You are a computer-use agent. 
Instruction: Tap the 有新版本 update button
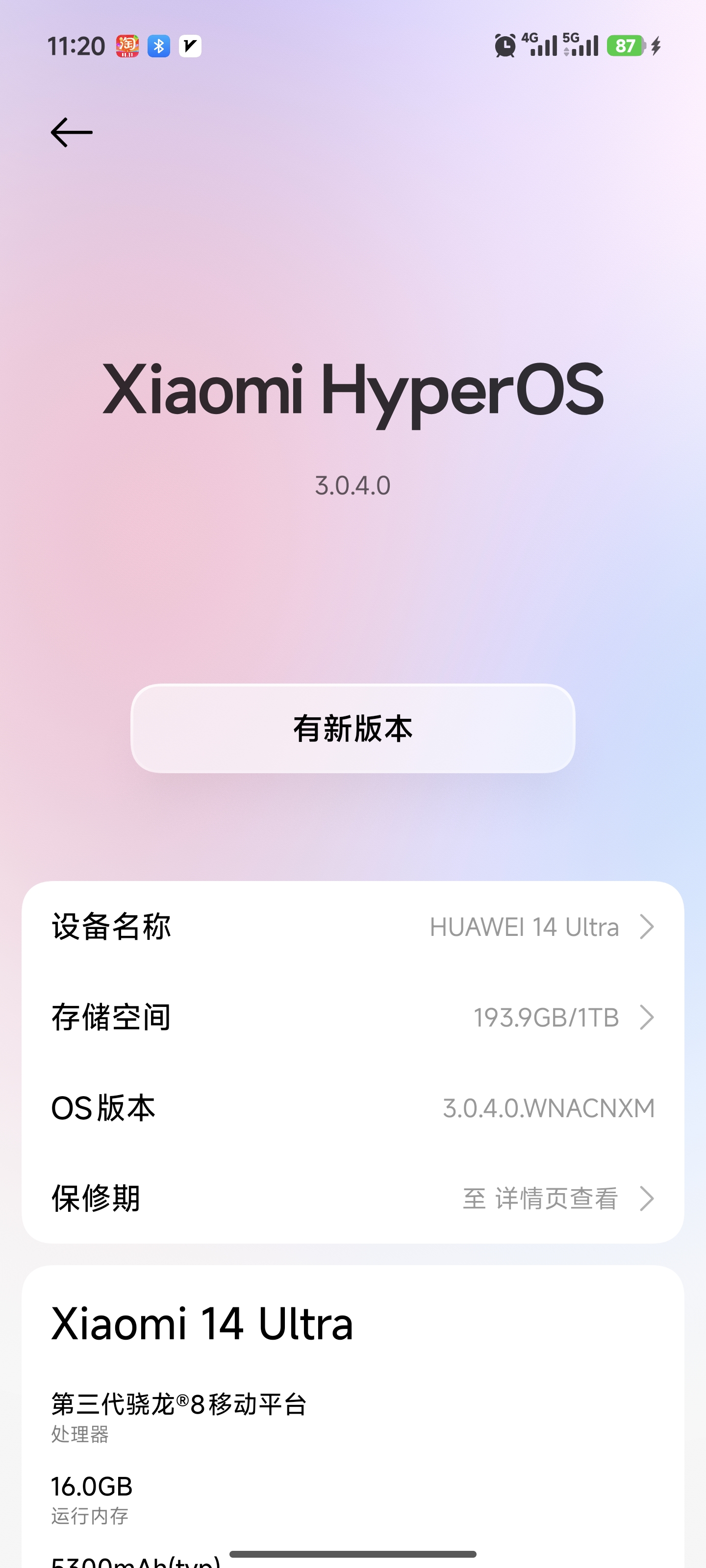[353, 728]
